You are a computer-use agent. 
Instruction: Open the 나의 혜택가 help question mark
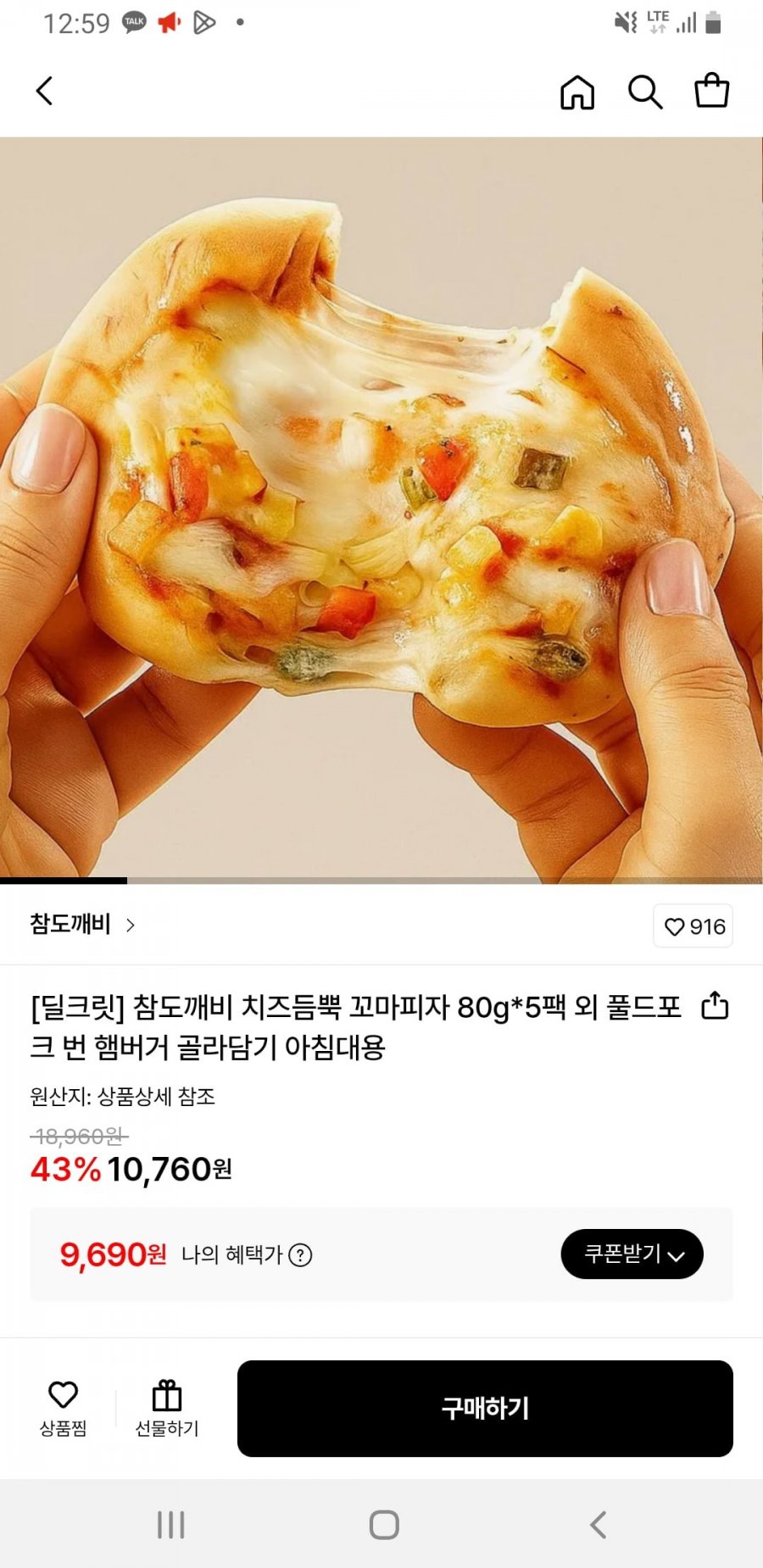click(x=300, y=1255)
